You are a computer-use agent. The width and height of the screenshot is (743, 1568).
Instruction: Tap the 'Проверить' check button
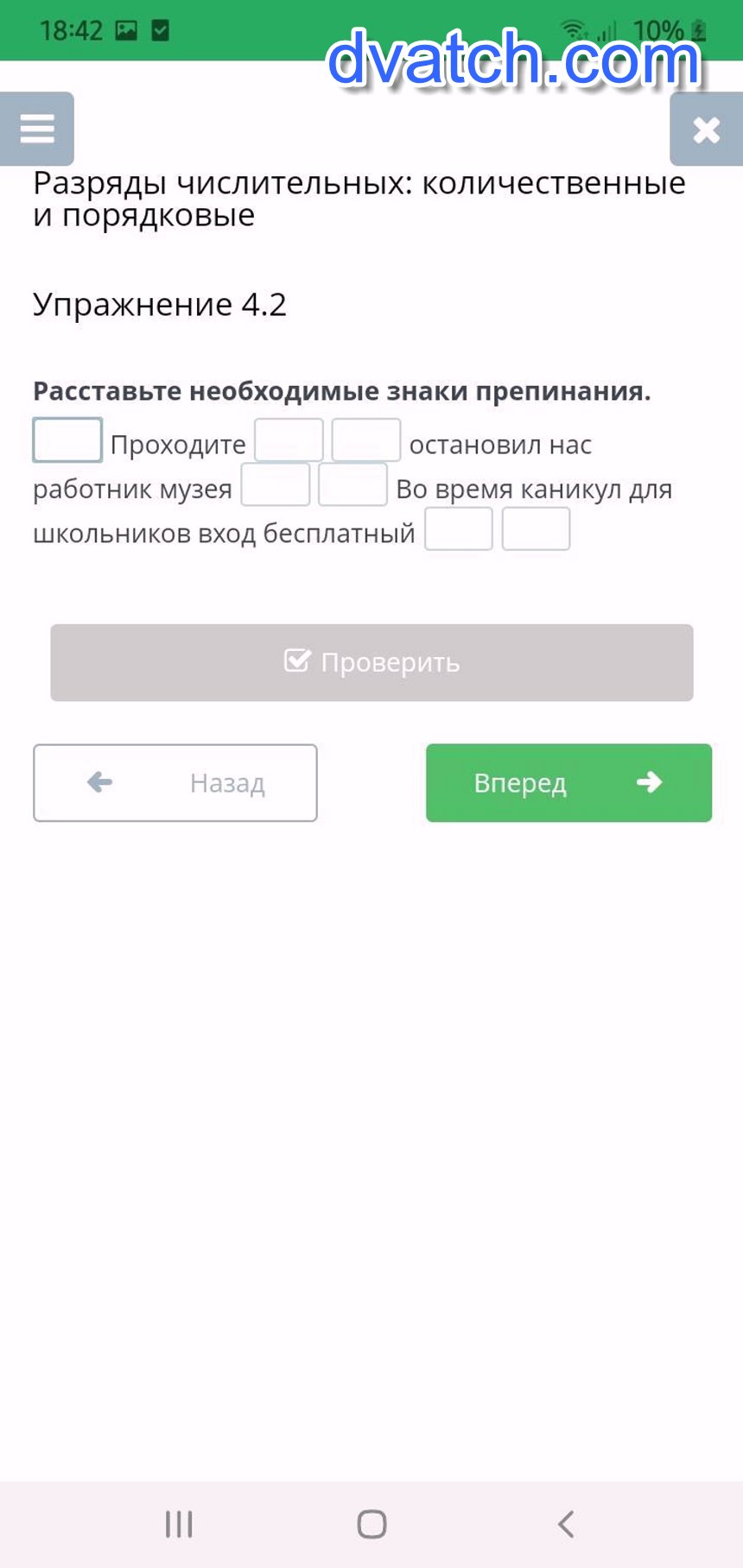click(371, 662)
